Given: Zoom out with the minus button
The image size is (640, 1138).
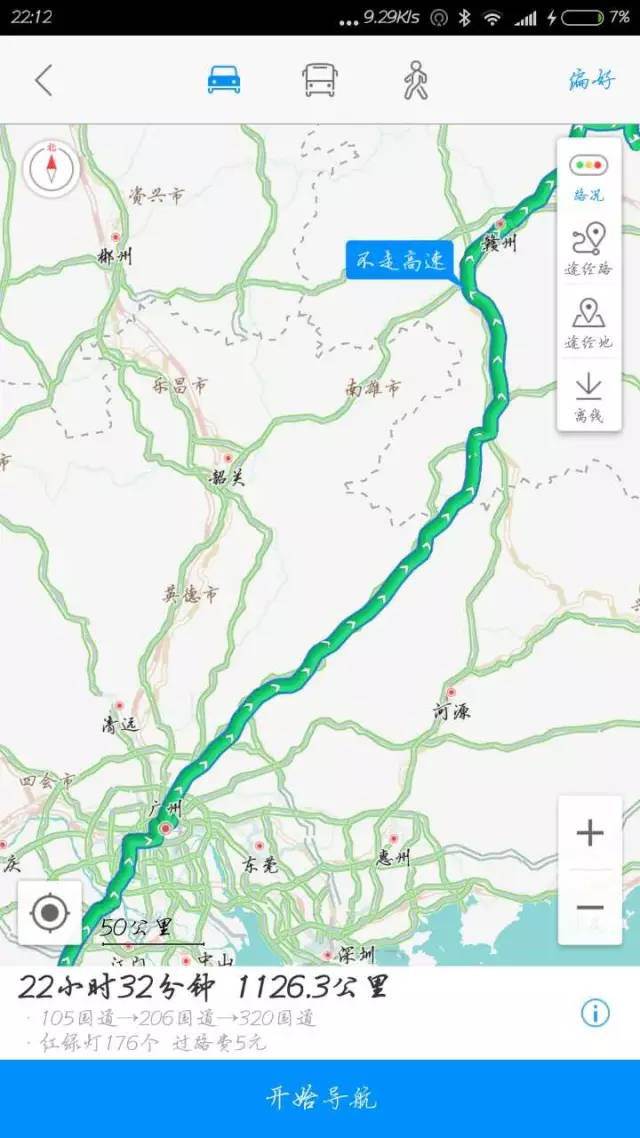Looking at the screenshot, I should click(x=590, y=908).
